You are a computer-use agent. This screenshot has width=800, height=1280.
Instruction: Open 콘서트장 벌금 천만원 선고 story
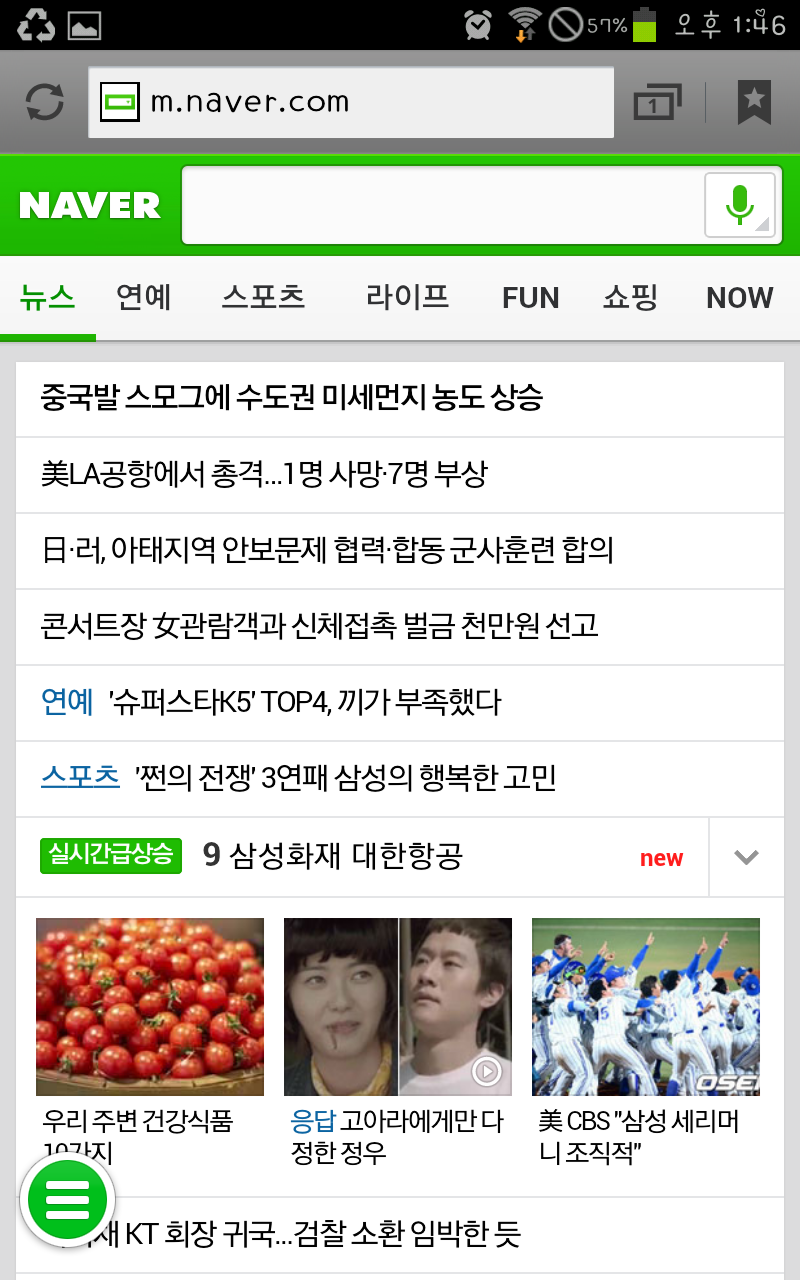pyautogui.click(x=320, y=626)
